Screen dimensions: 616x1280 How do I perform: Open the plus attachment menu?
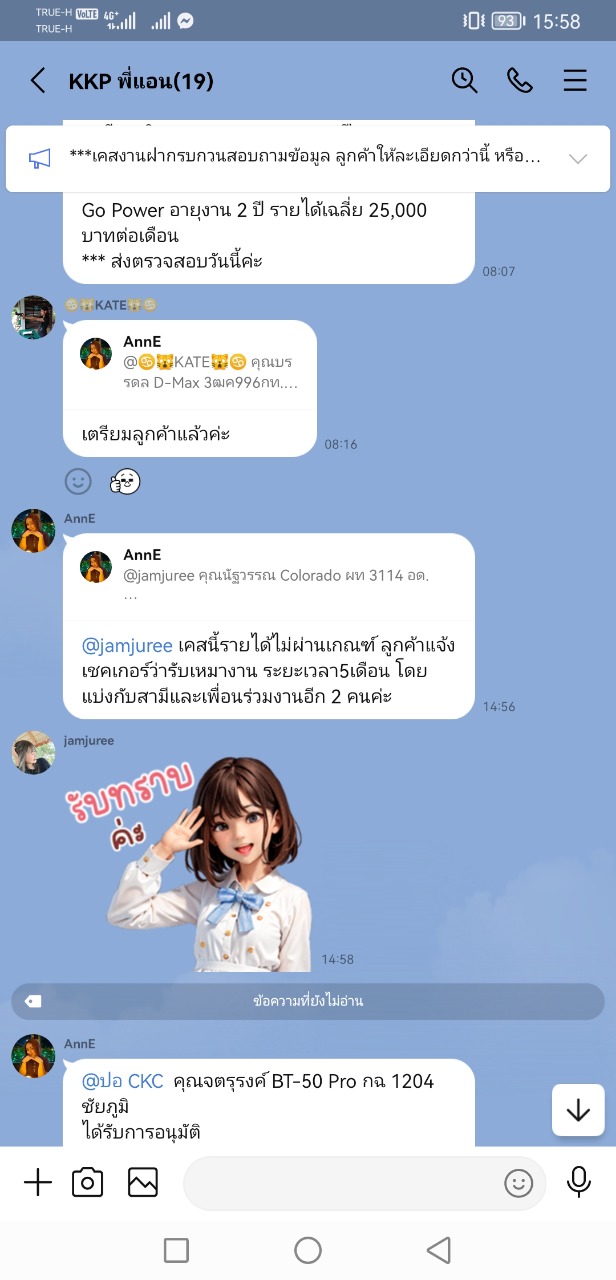pyautogui.click(x=38, y=1183)
